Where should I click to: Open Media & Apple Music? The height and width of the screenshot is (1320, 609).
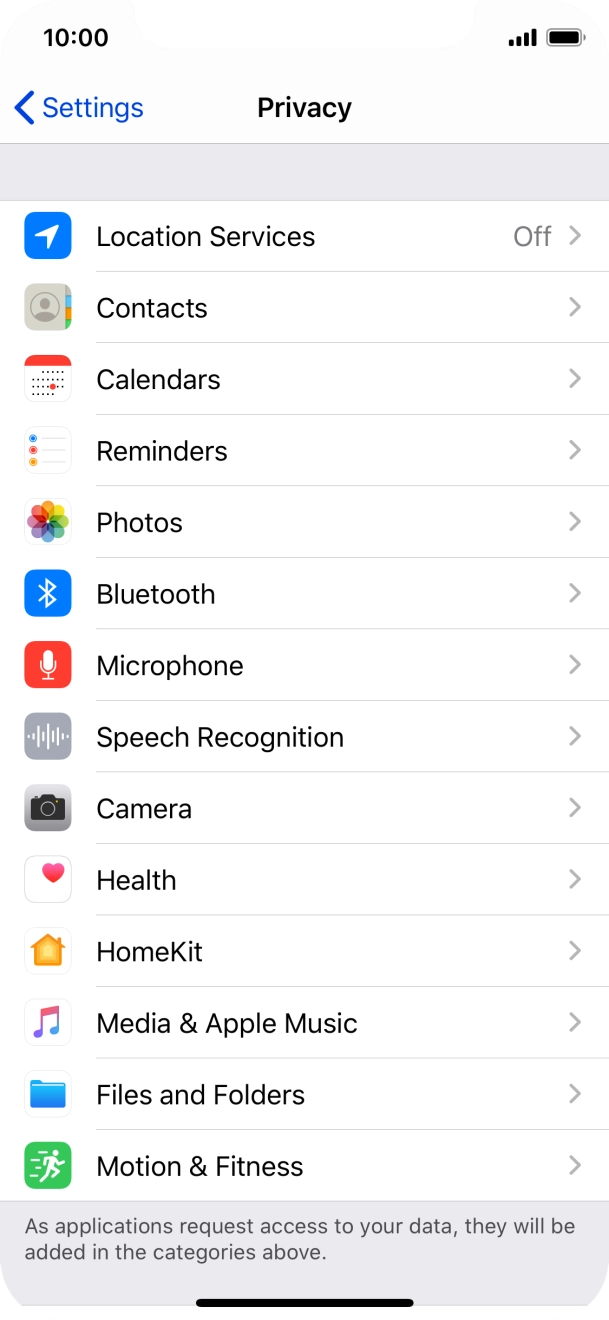(x=304, y=1023)
